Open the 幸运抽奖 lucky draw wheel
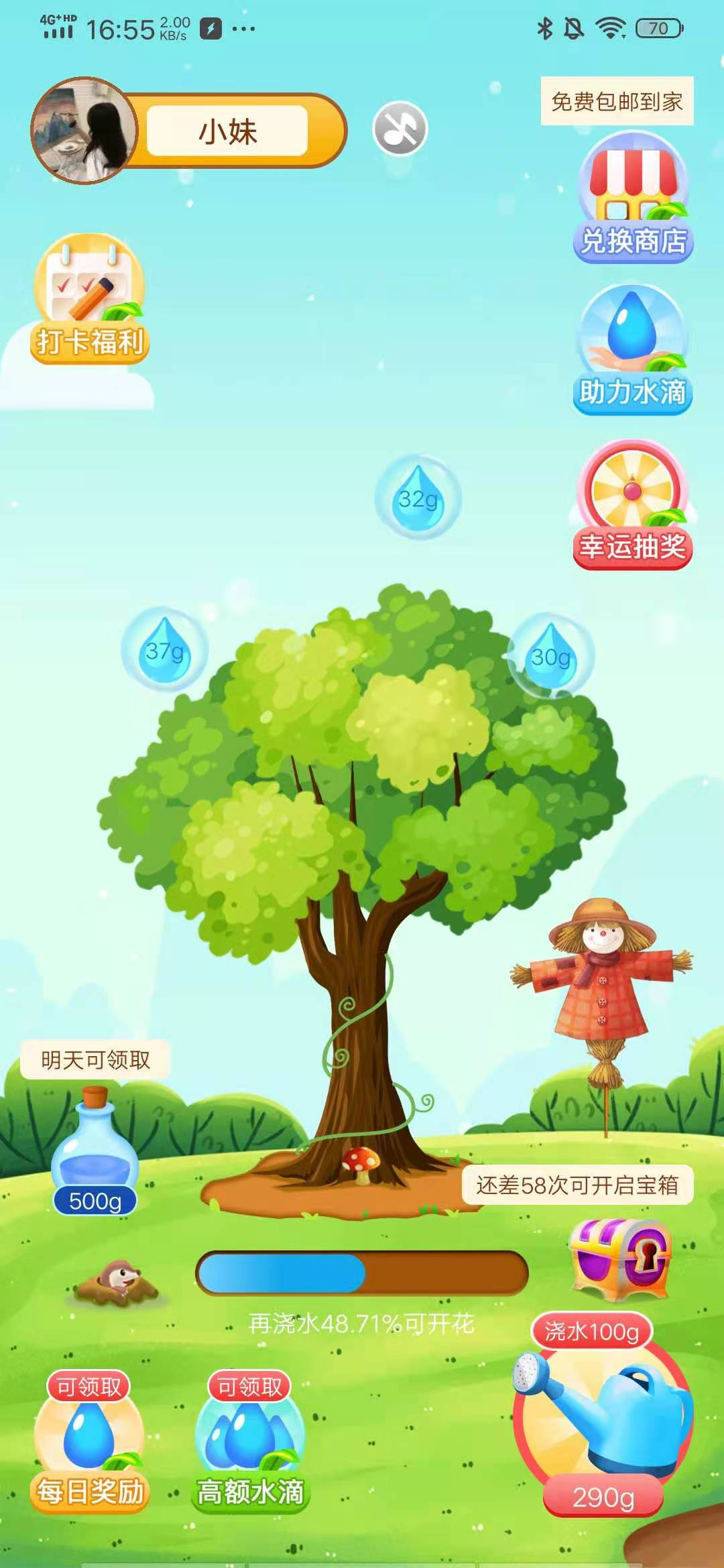Screen dimensions: 724x1568 633,496
